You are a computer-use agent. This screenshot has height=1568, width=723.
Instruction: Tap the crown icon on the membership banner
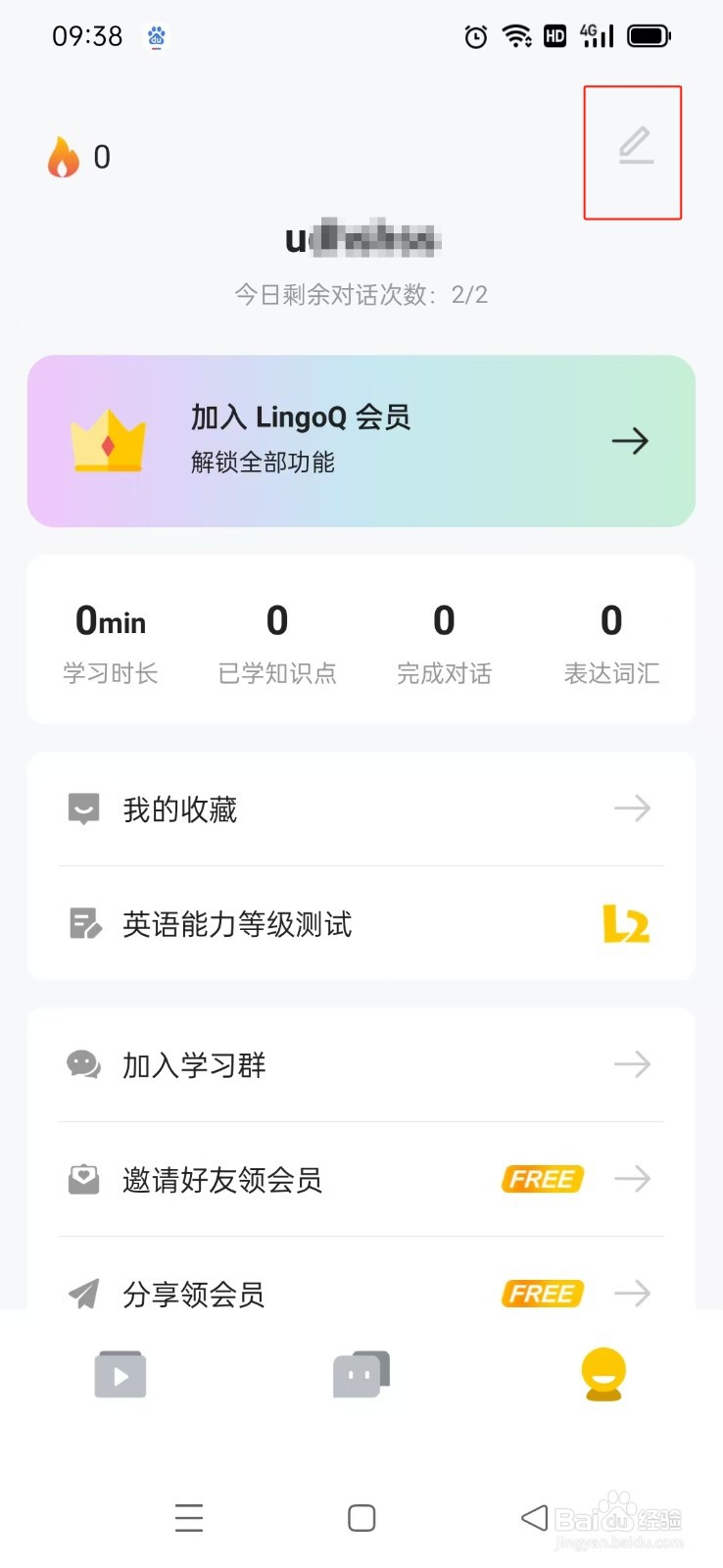(x=108, y=440)
